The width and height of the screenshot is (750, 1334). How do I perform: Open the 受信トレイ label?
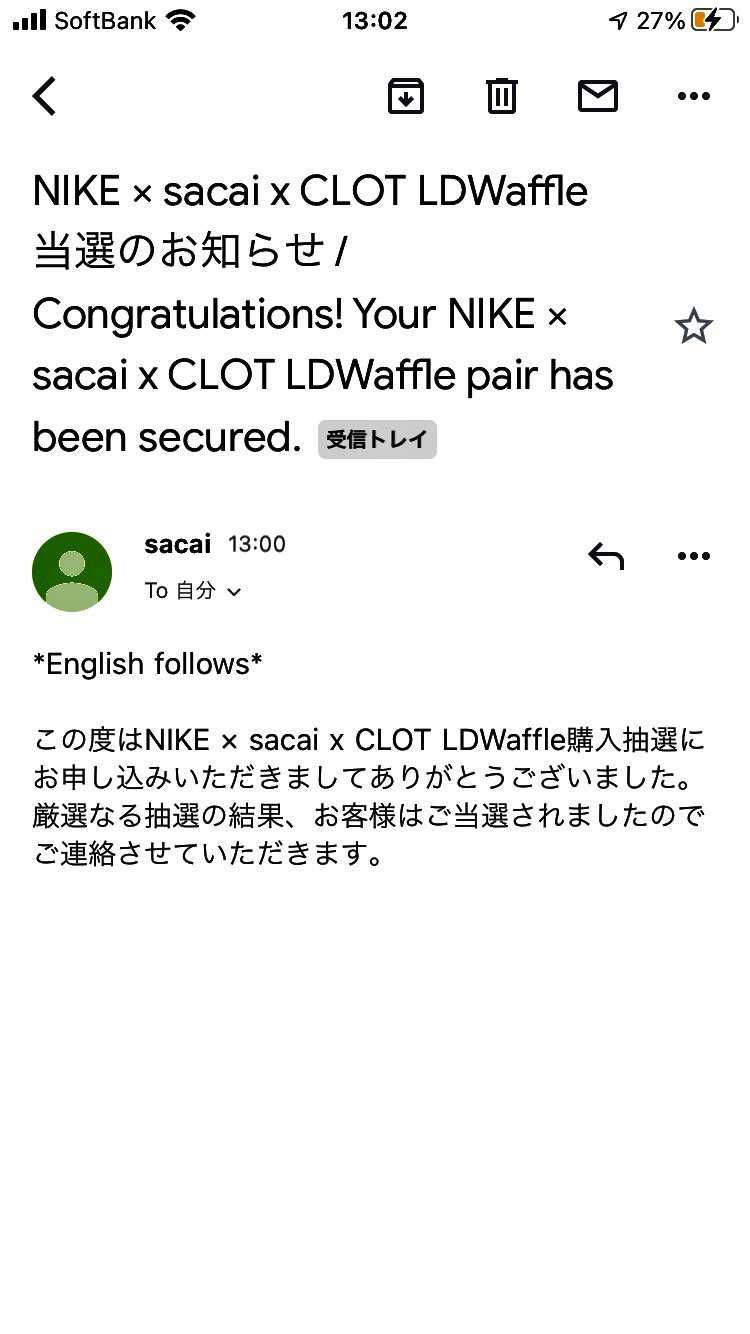point(377,438)
